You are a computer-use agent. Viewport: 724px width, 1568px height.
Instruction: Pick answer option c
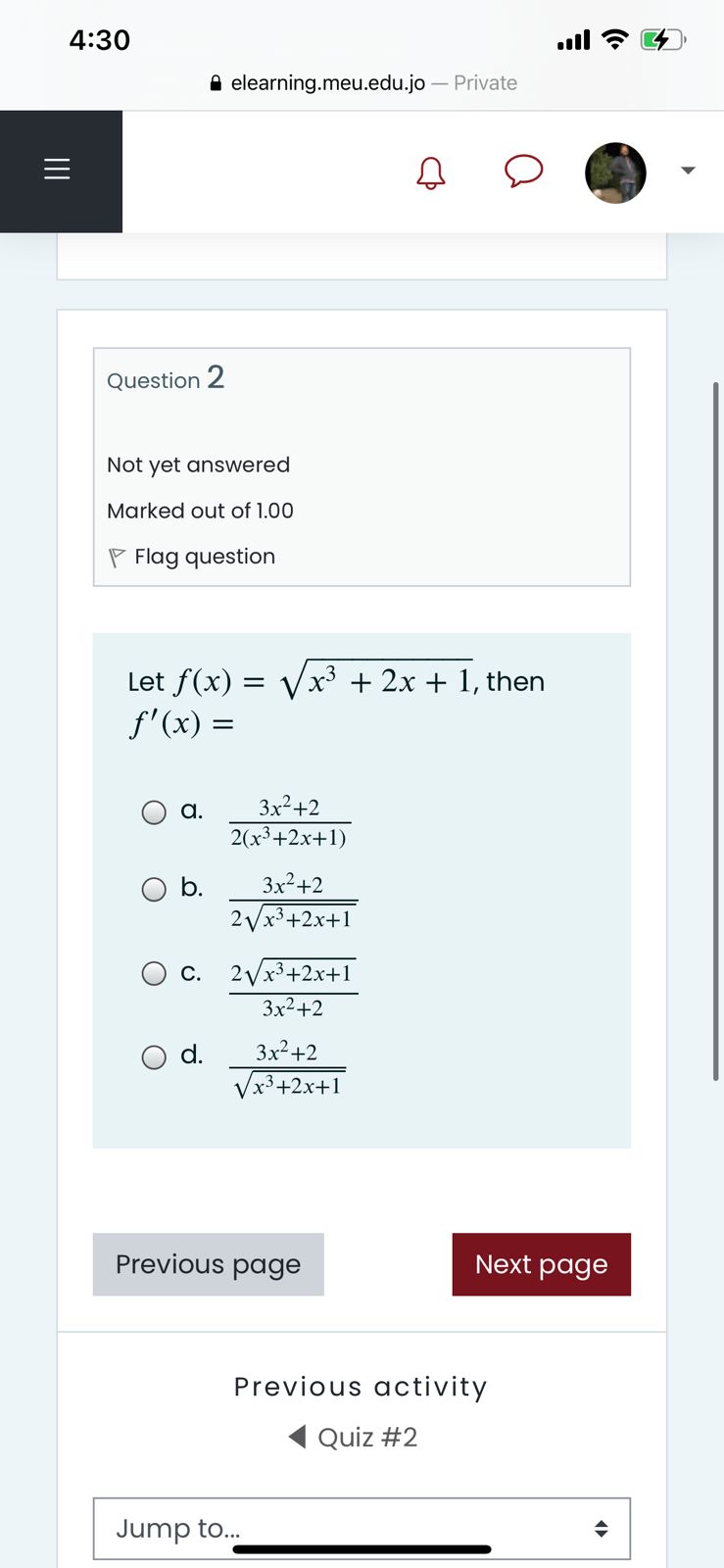click(x=154, y=973)
